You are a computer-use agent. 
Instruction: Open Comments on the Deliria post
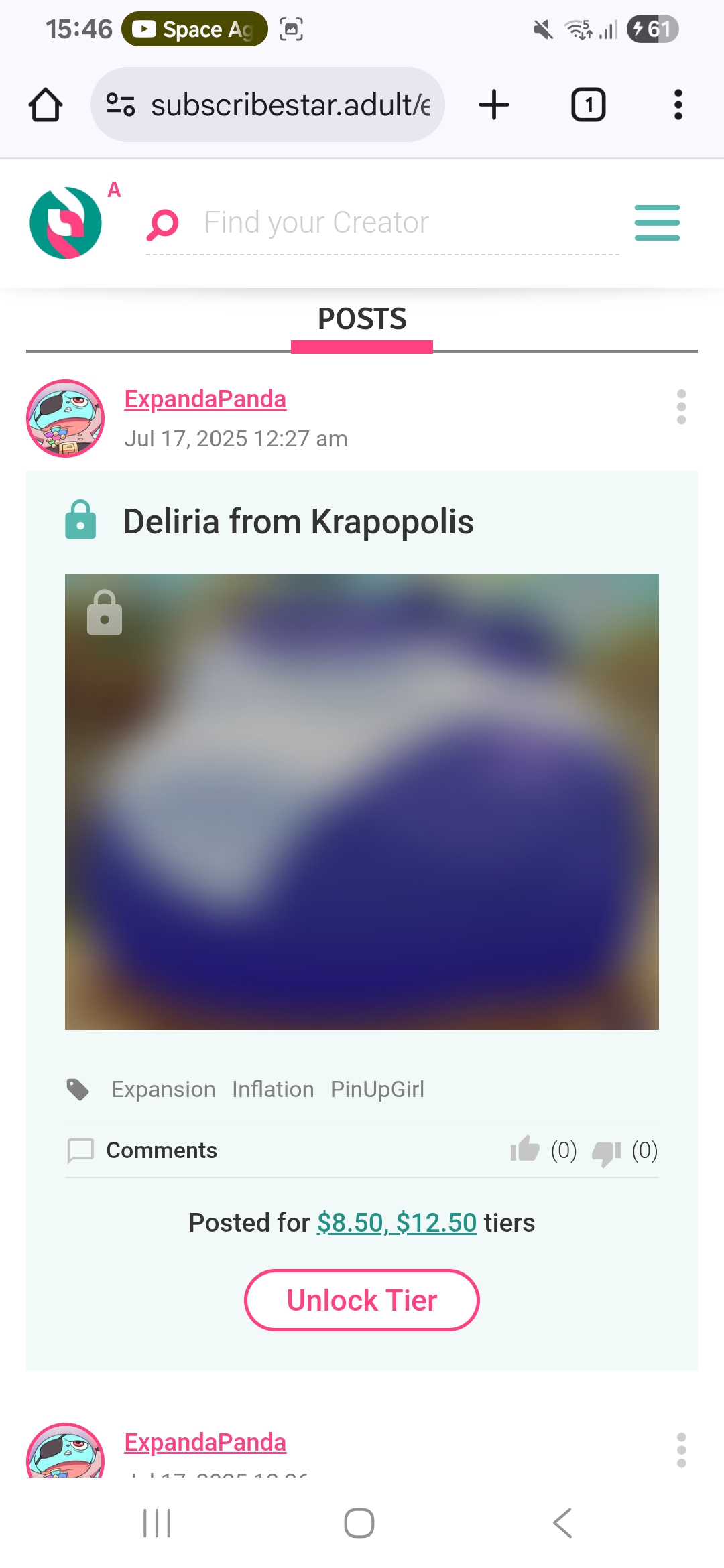161,1151
